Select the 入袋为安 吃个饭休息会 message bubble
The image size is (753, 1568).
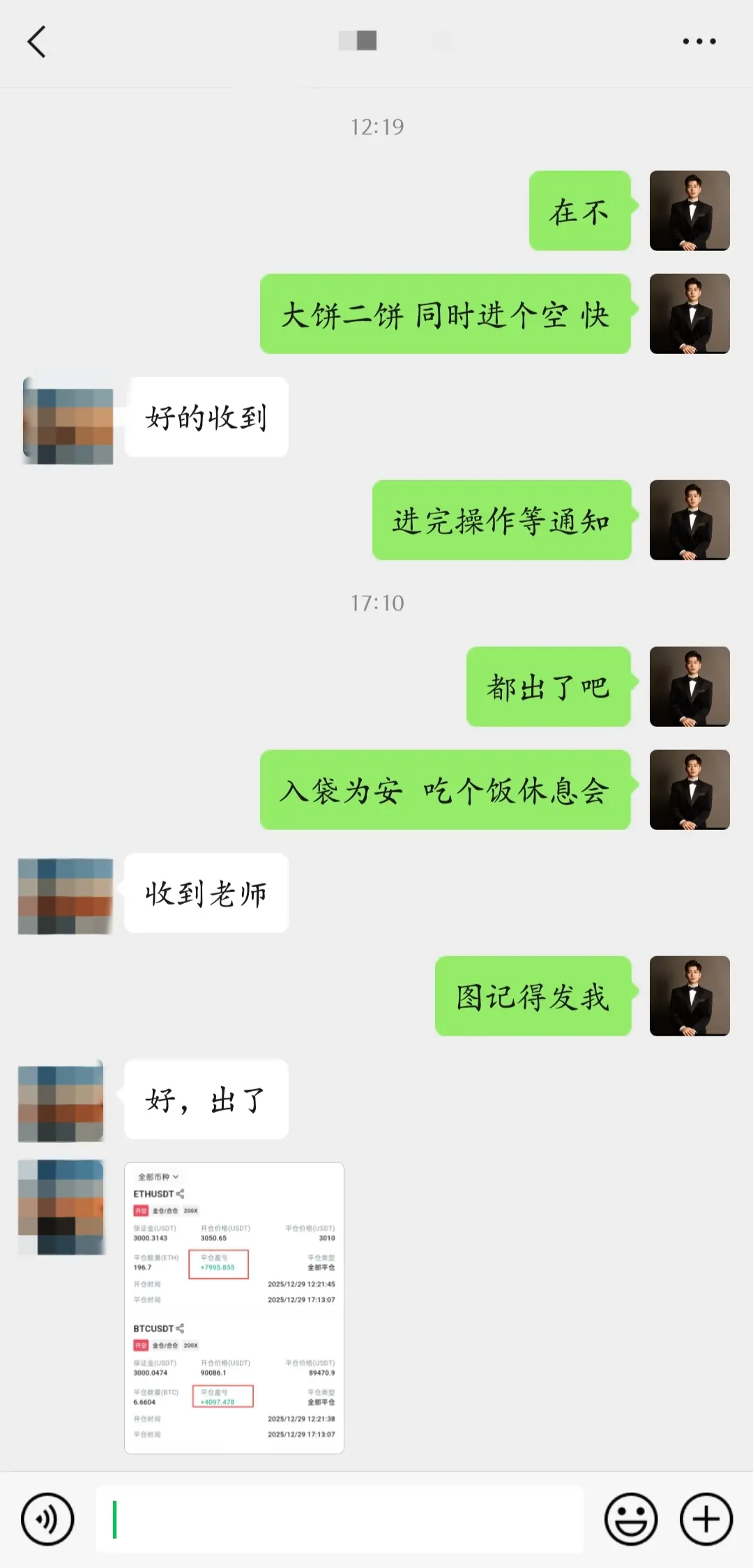coord(446,792)
